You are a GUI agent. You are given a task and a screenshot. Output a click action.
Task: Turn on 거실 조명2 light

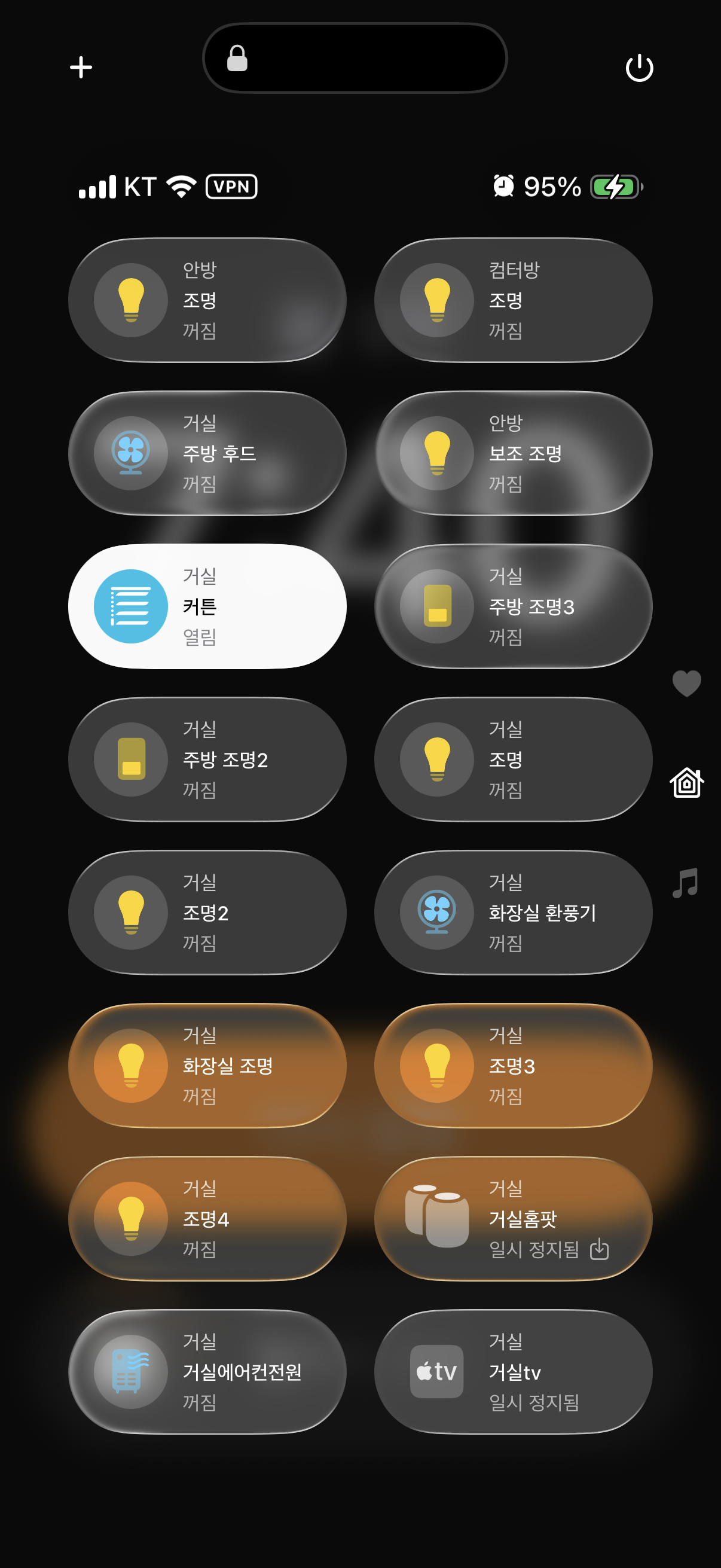tap(131, 913)
